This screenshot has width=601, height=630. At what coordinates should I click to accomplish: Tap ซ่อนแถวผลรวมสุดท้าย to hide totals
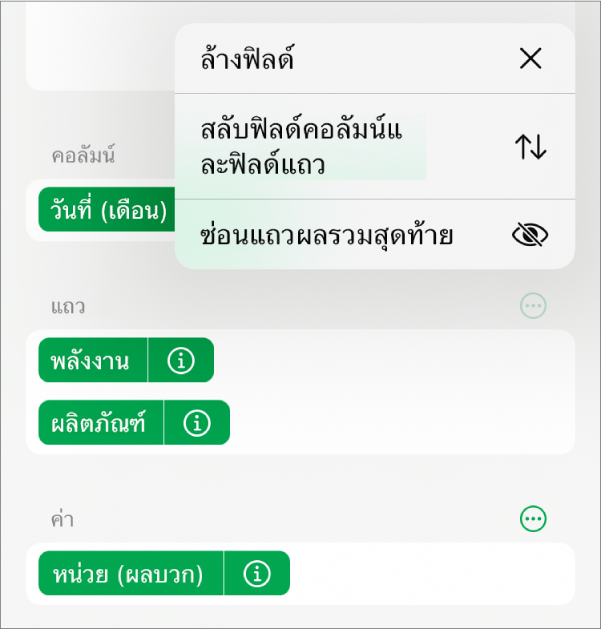click(x=374, y=236)
